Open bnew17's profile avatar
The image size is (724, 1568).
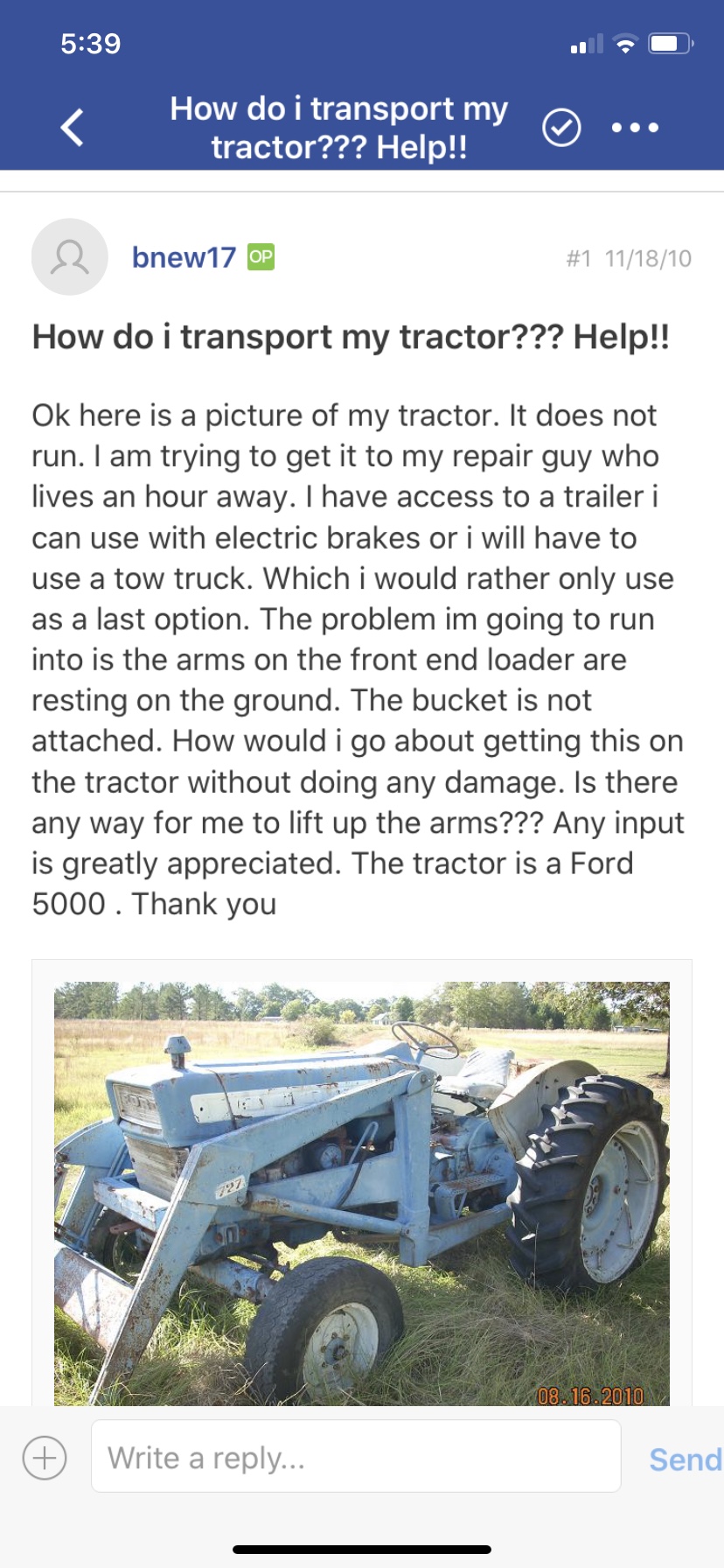coord(69,257)
